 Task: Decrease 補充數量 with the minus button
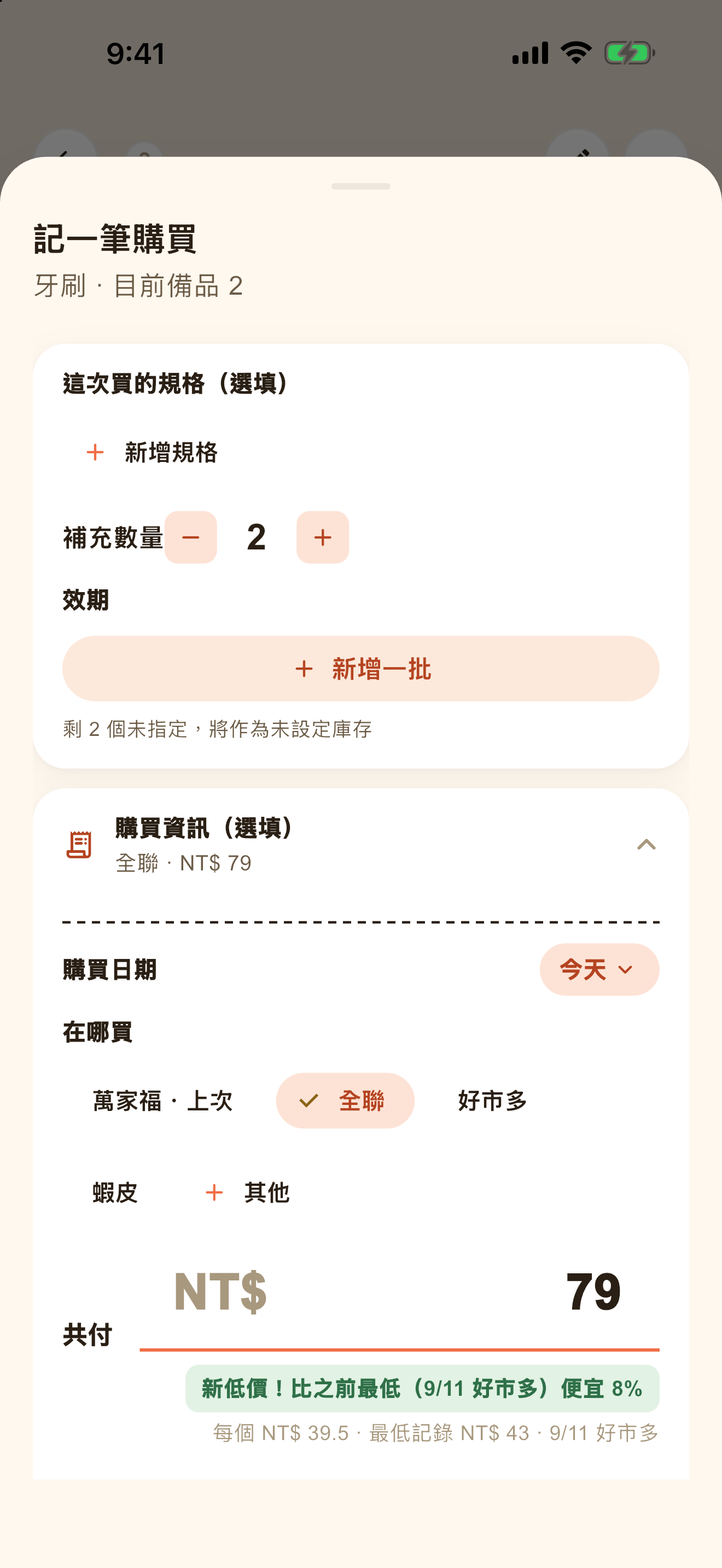(x=190, y=537)
